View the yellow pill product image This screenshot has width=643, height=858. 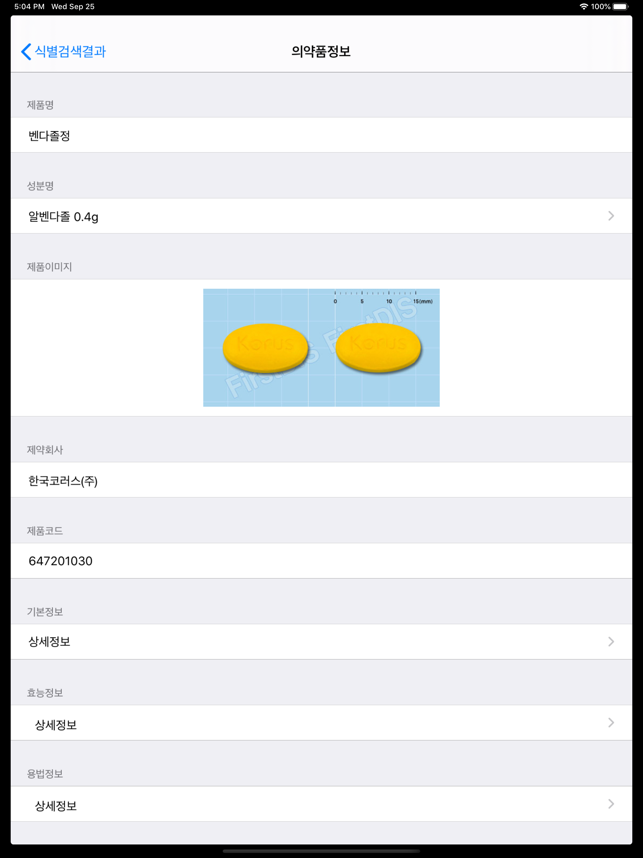(x=321, y=348)
